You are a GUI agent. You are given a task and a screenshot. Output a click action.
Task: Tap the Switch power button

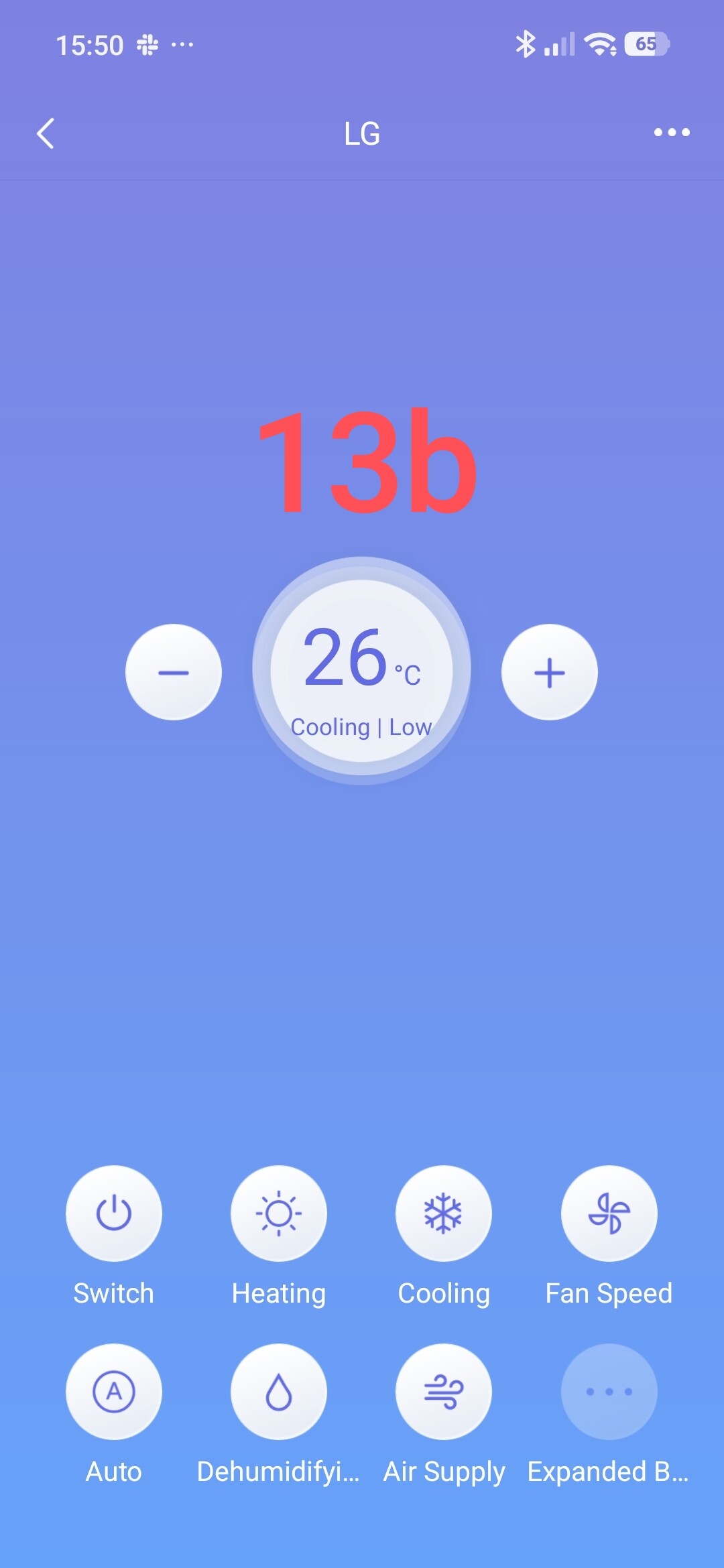pyautogui.click(x=114, y=1214)
